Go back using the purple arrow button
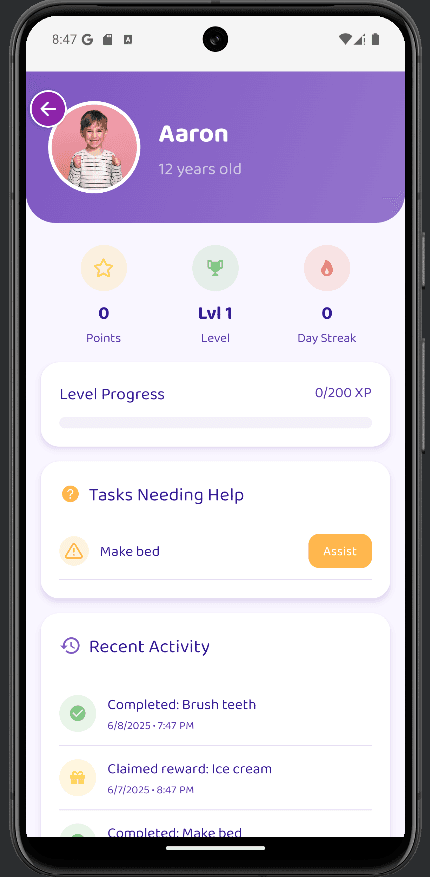This screenshot has width=430, height=877. (x=48, y=109)
